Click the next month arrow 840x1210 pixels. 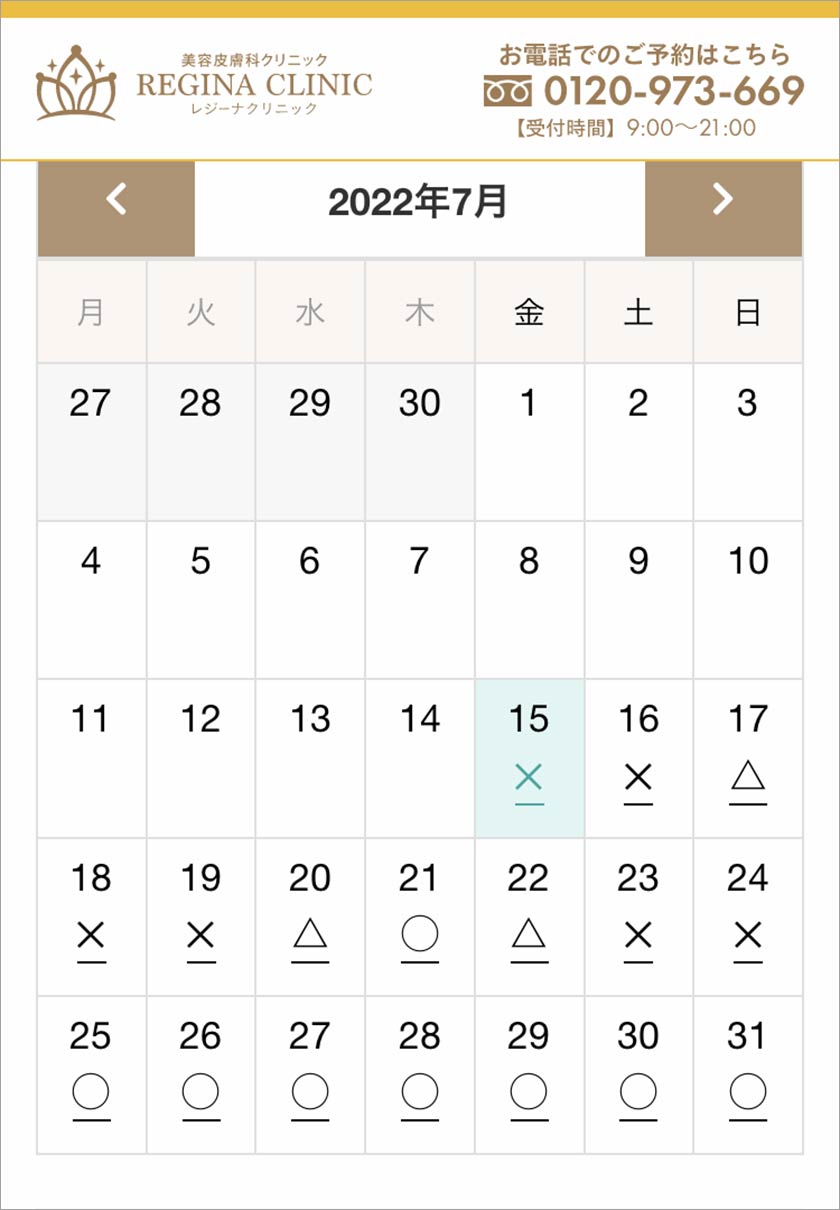722,200
